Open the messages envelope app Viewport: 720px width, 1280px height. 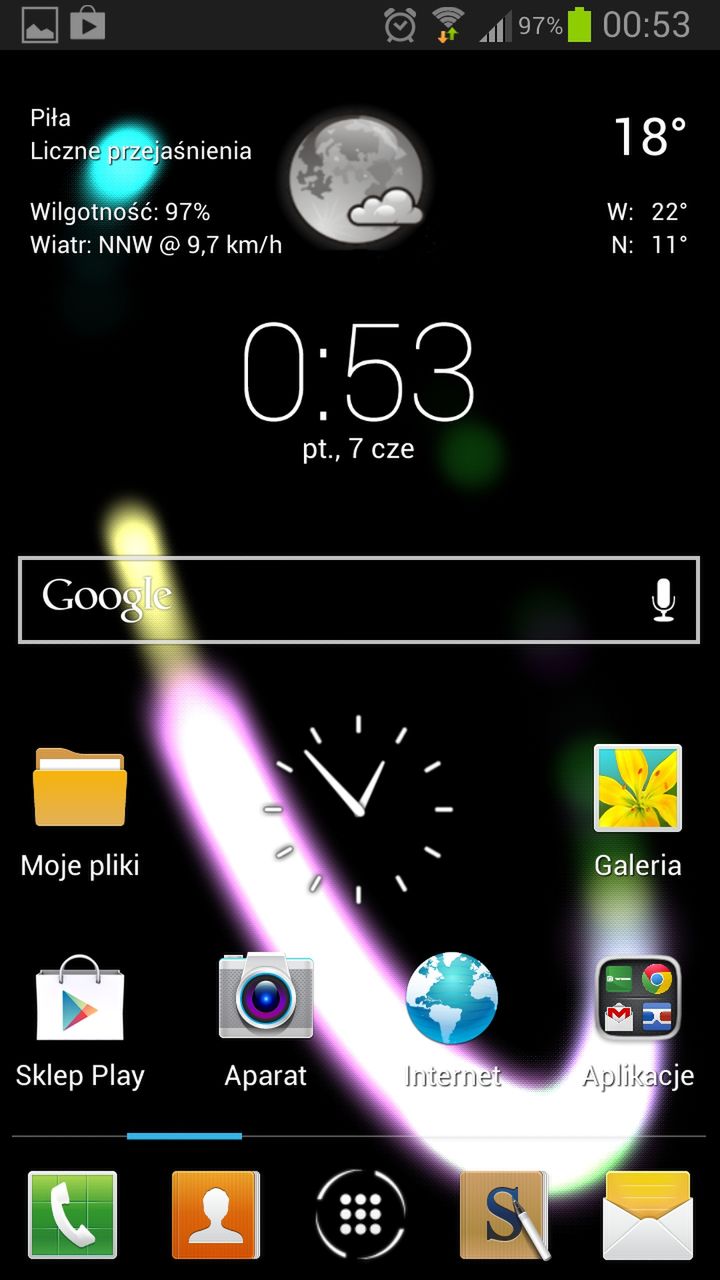coord(648,1215)
